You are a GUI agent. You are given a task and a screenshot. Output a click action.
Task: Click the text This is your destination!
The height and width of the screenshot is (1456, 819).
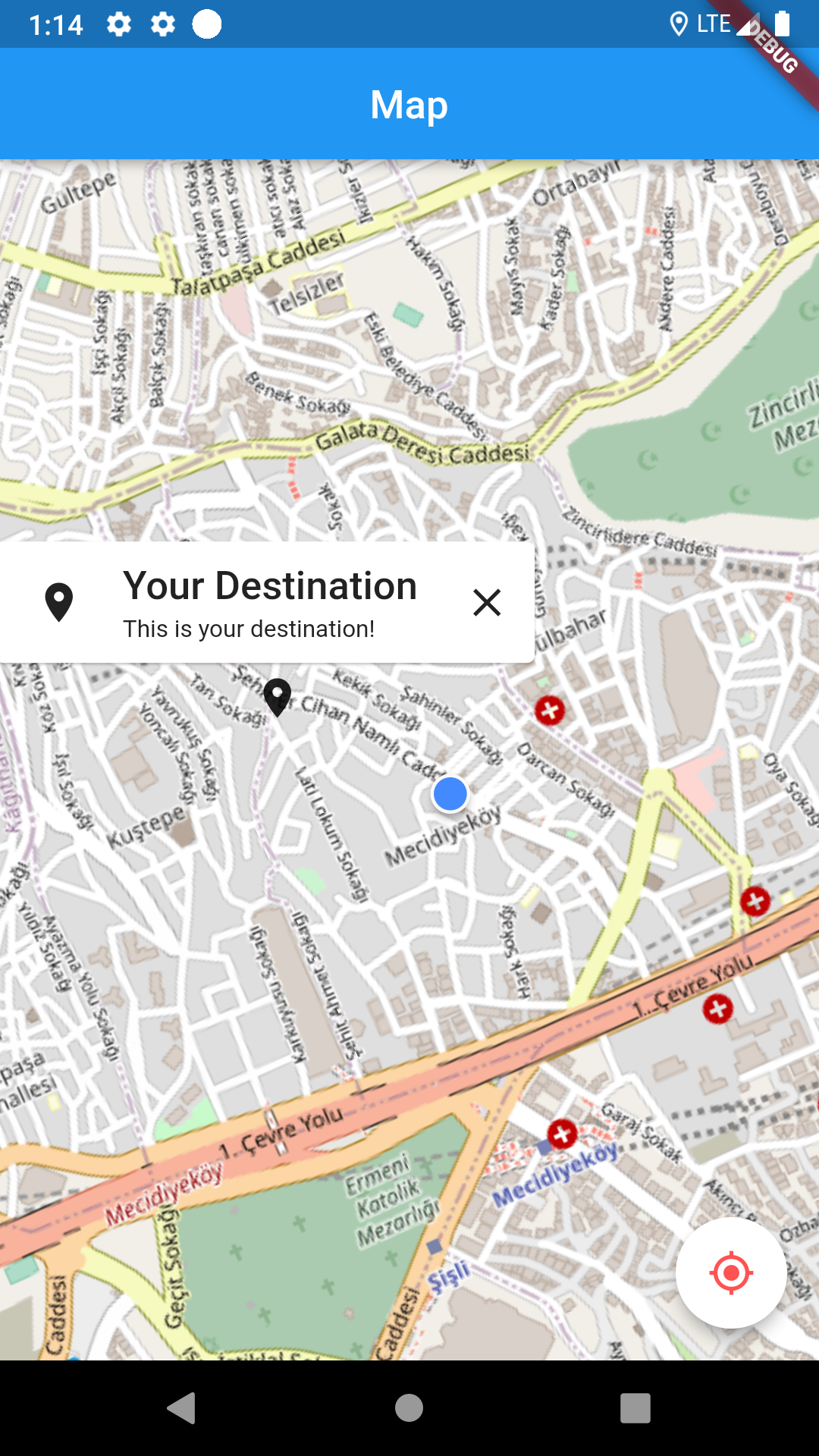pyautogui.click(x=252, y=628)
